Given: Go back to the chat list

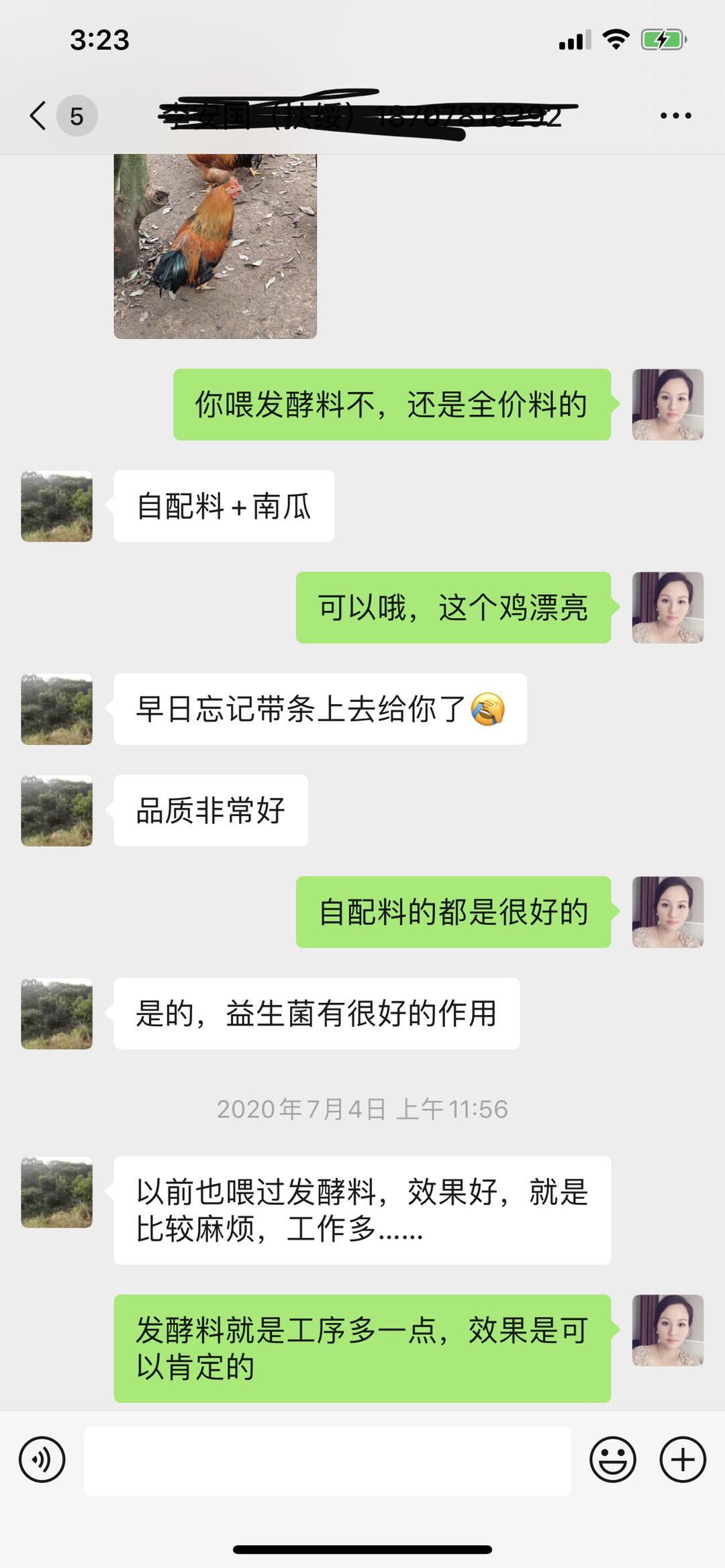Looking at the screenshot, I should (x=39, y=115).
